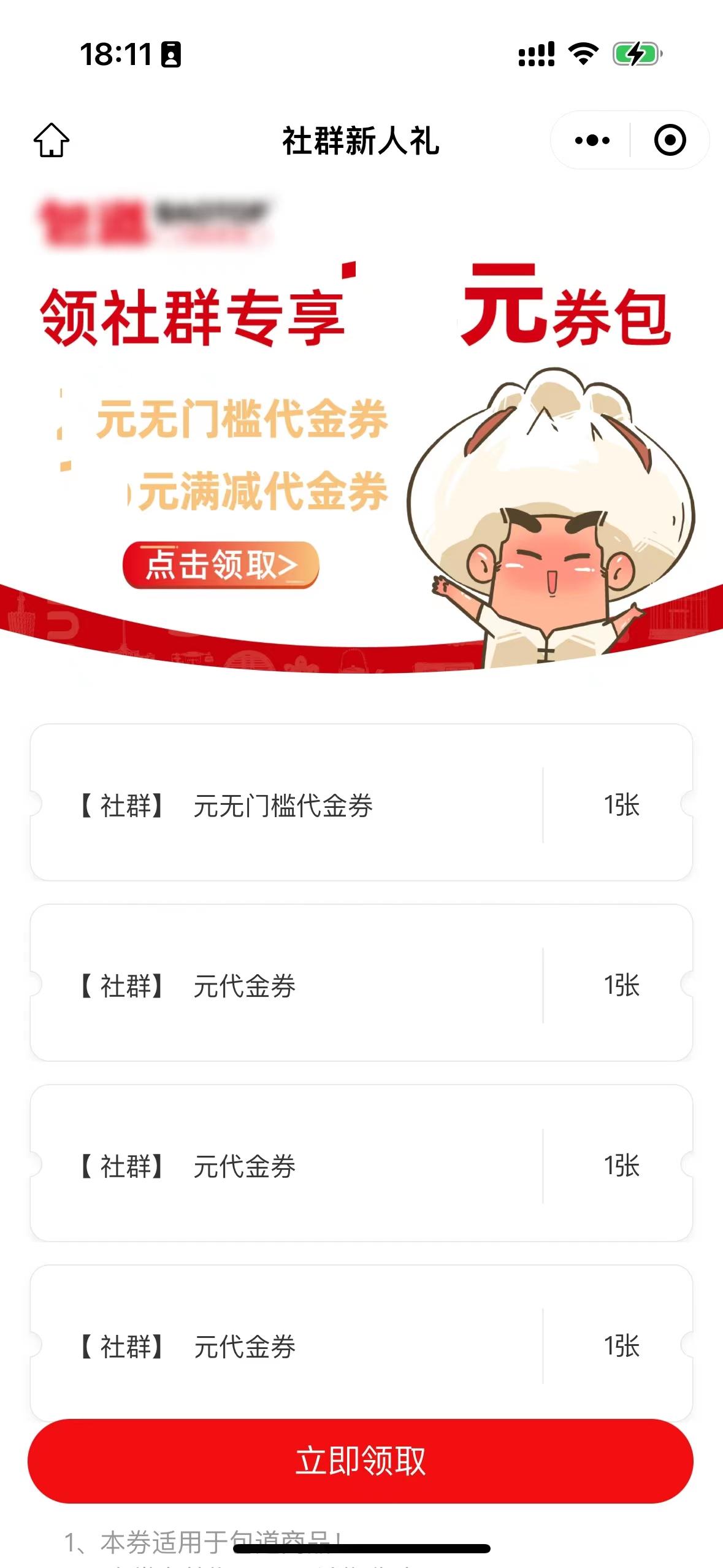Close the mini program
This screenshot has width=723, height=1568.
[670, 140]
